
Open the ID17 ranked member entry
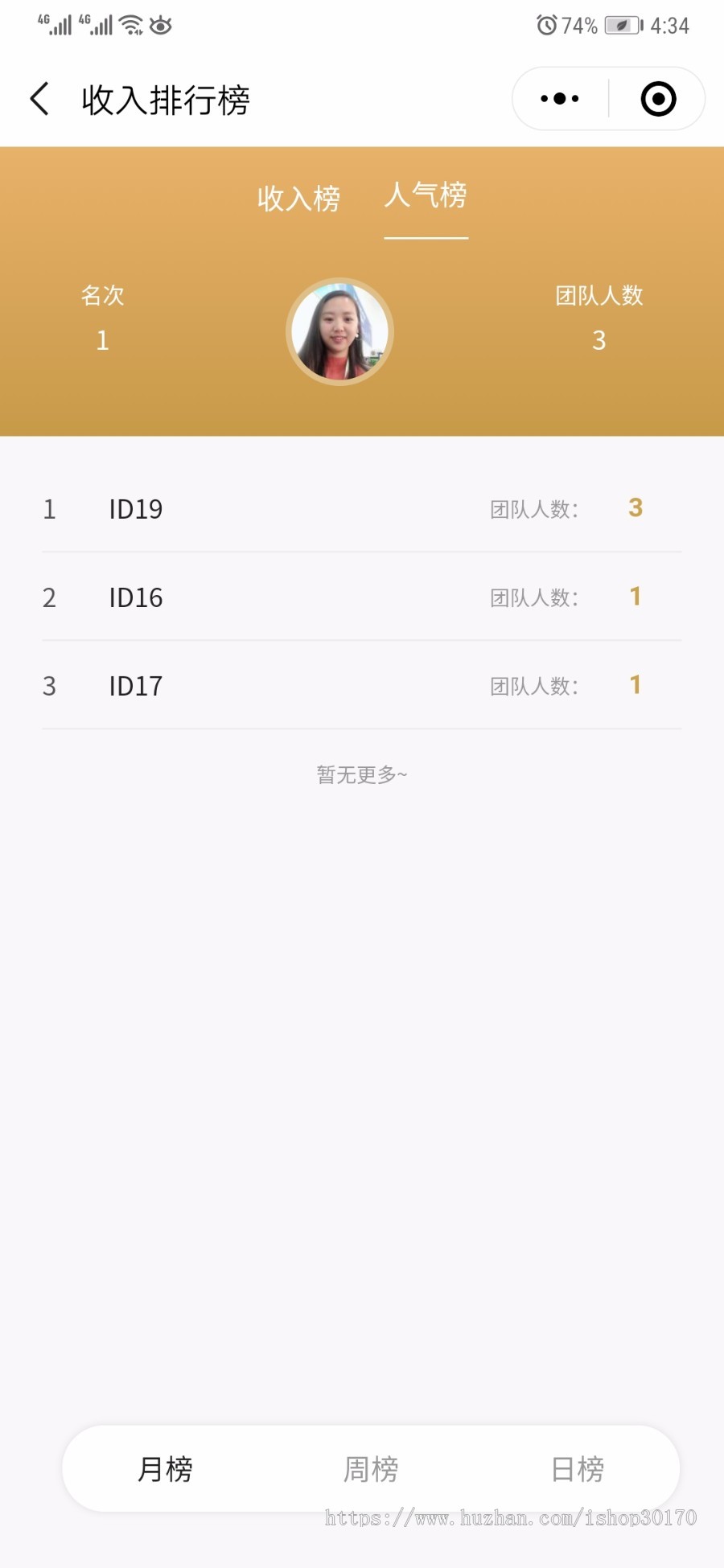[x=362, y=686]
